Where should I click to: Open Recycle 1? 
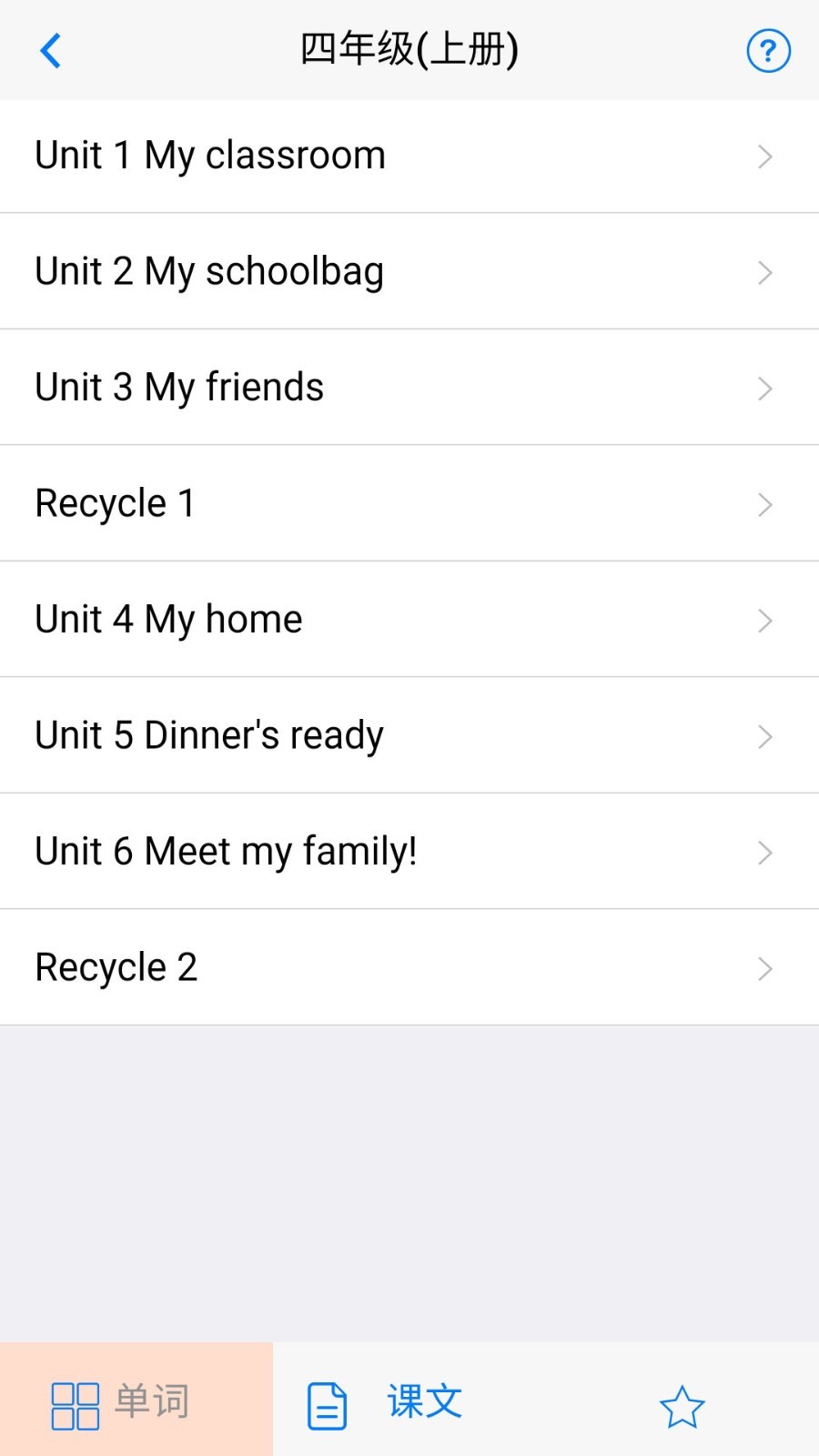(x=409, y=504)
